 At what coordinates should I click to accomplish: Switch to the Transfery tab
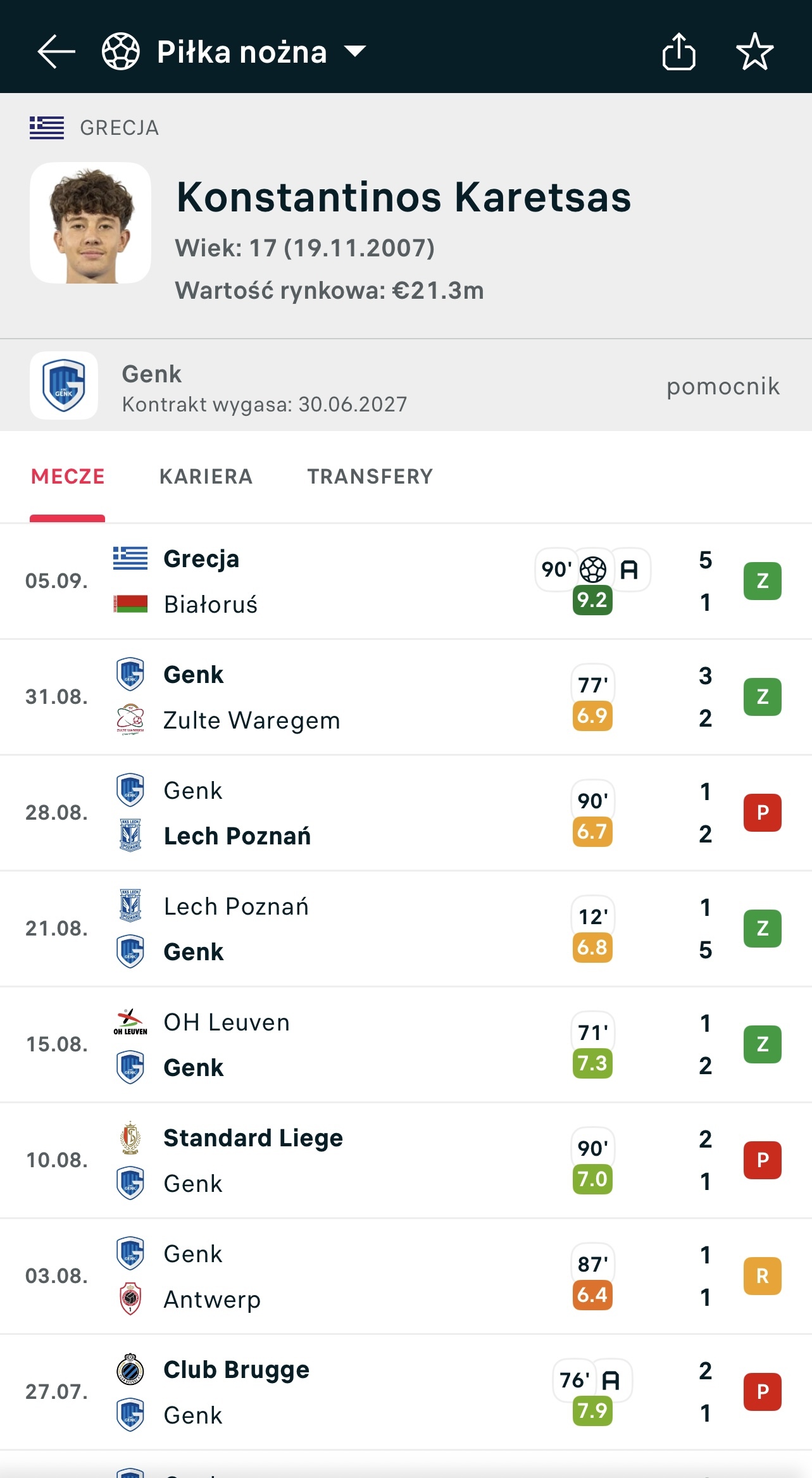(x=370, y=477)
